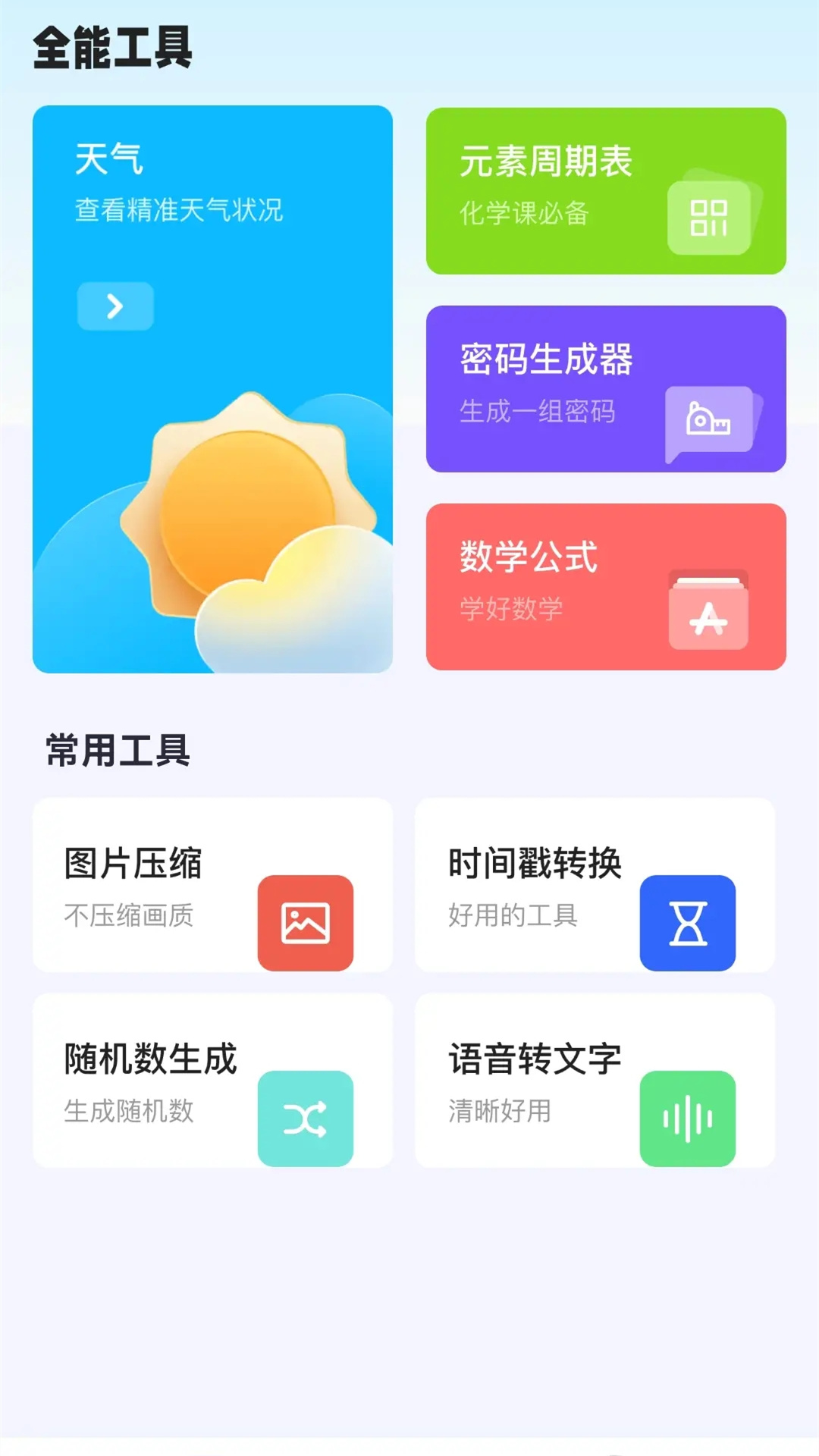Open the 天气 weather card
Image resolution: width=819 pixels, height=1456 pixels.
(x=212, y=387)
